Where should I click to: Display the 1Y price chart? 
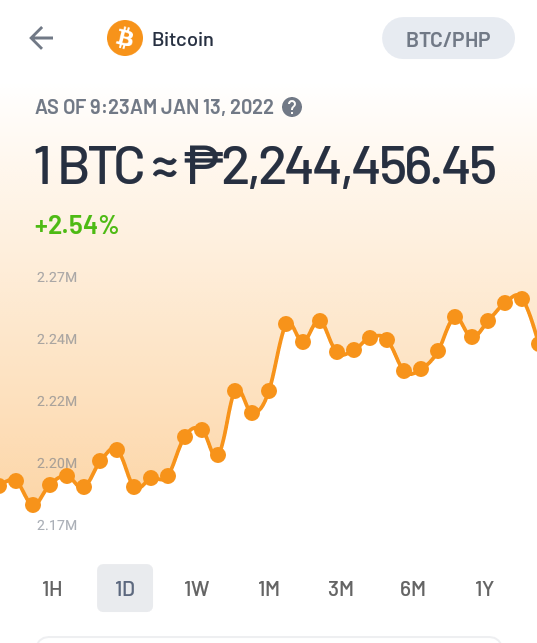click(x=484, y=588)
